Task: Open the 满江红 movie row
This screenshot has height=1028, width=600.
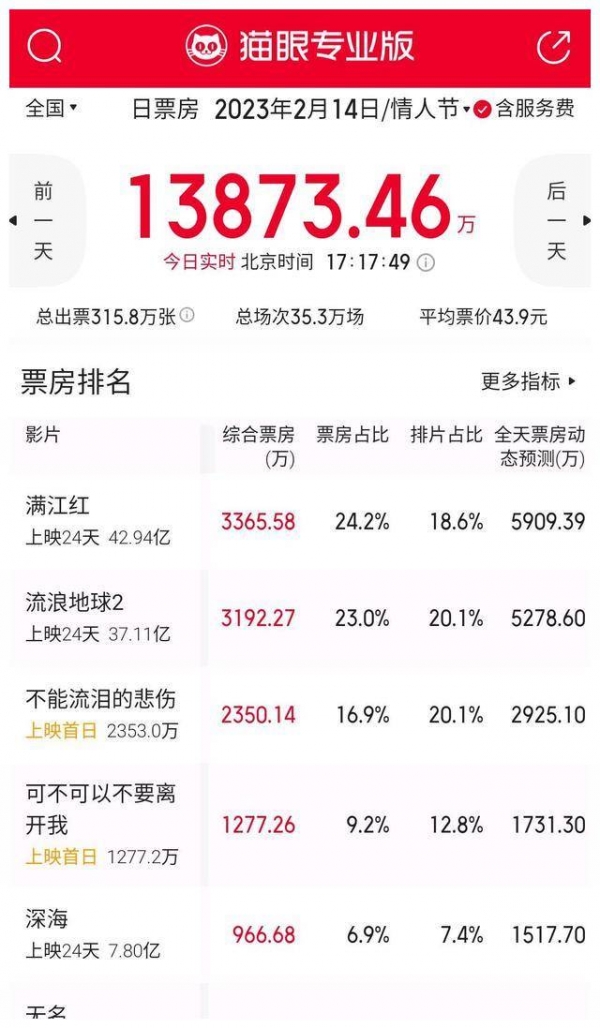Action: click(x=300, y=521)
